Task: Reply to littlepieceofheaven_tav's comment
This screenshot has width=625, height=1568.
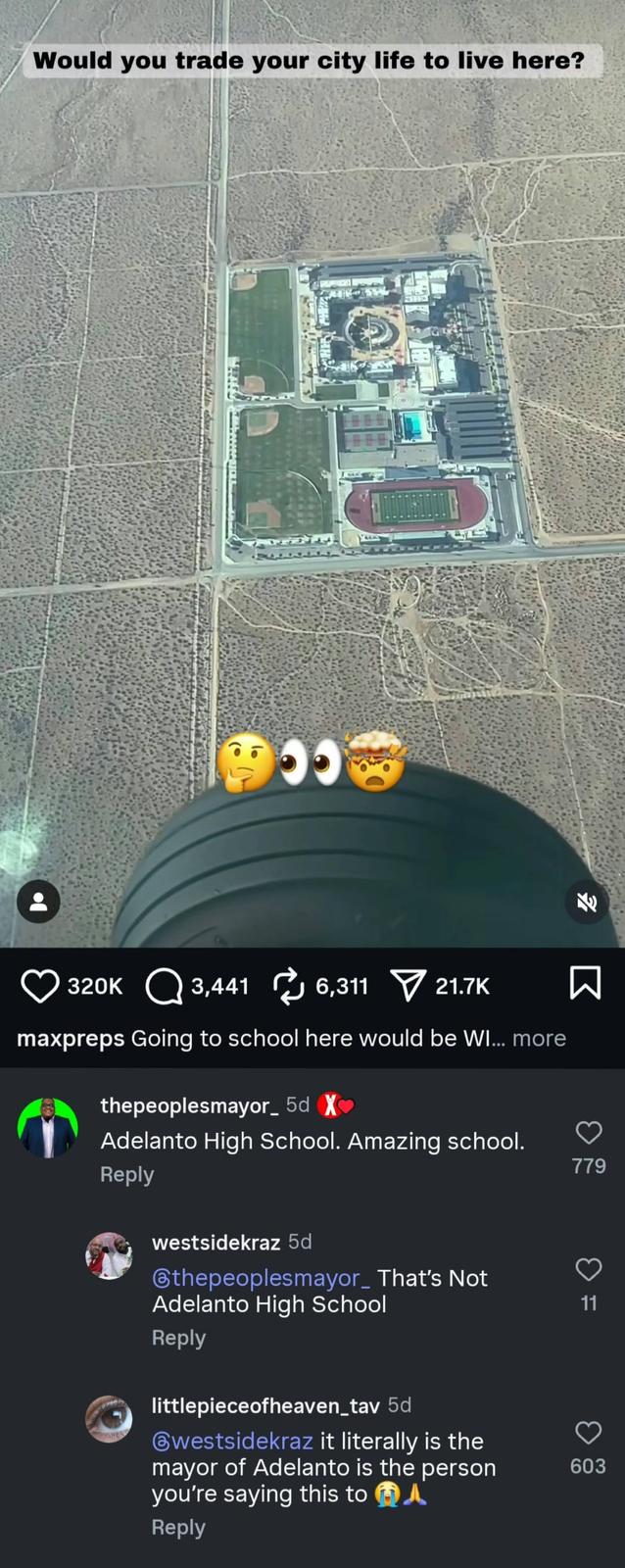Action: pyautogui.click(x=178, y=1527)
